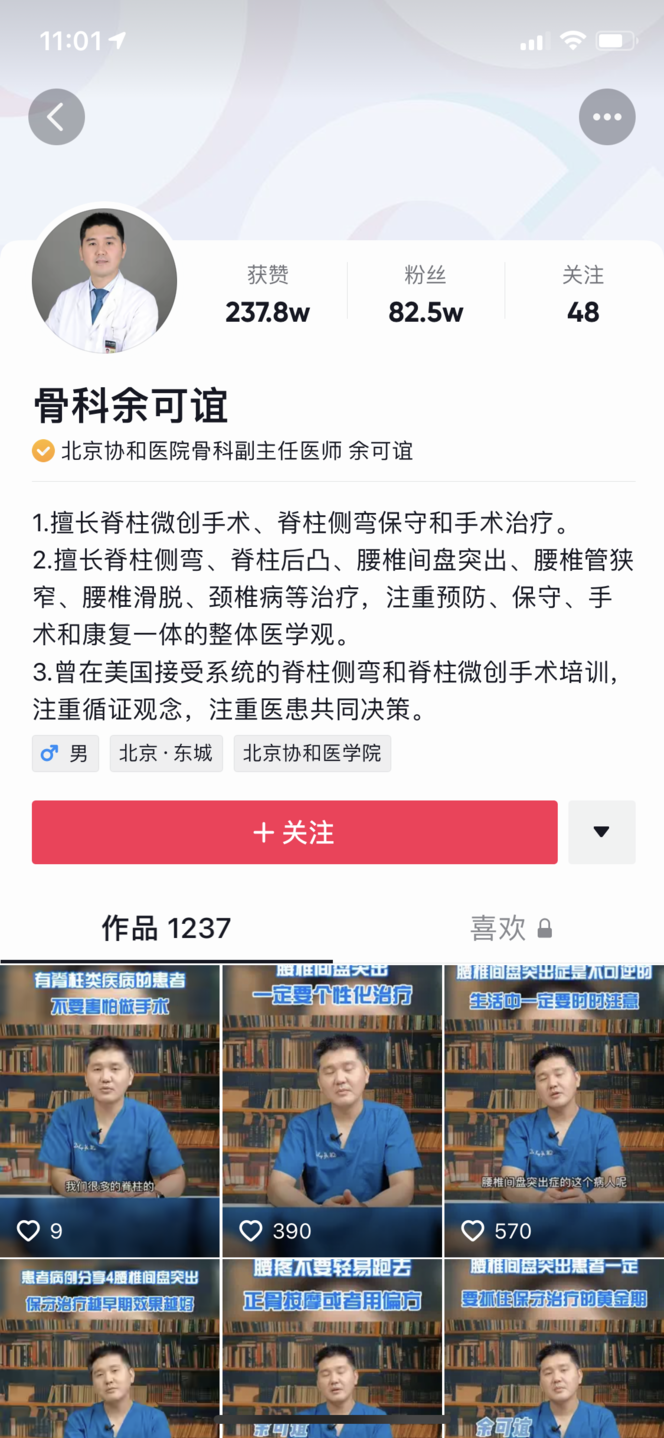The width and height of the screenshot is (664, 1438).
Task: Expand the dropdown arrow next to follow button
Action: (601, 832)
